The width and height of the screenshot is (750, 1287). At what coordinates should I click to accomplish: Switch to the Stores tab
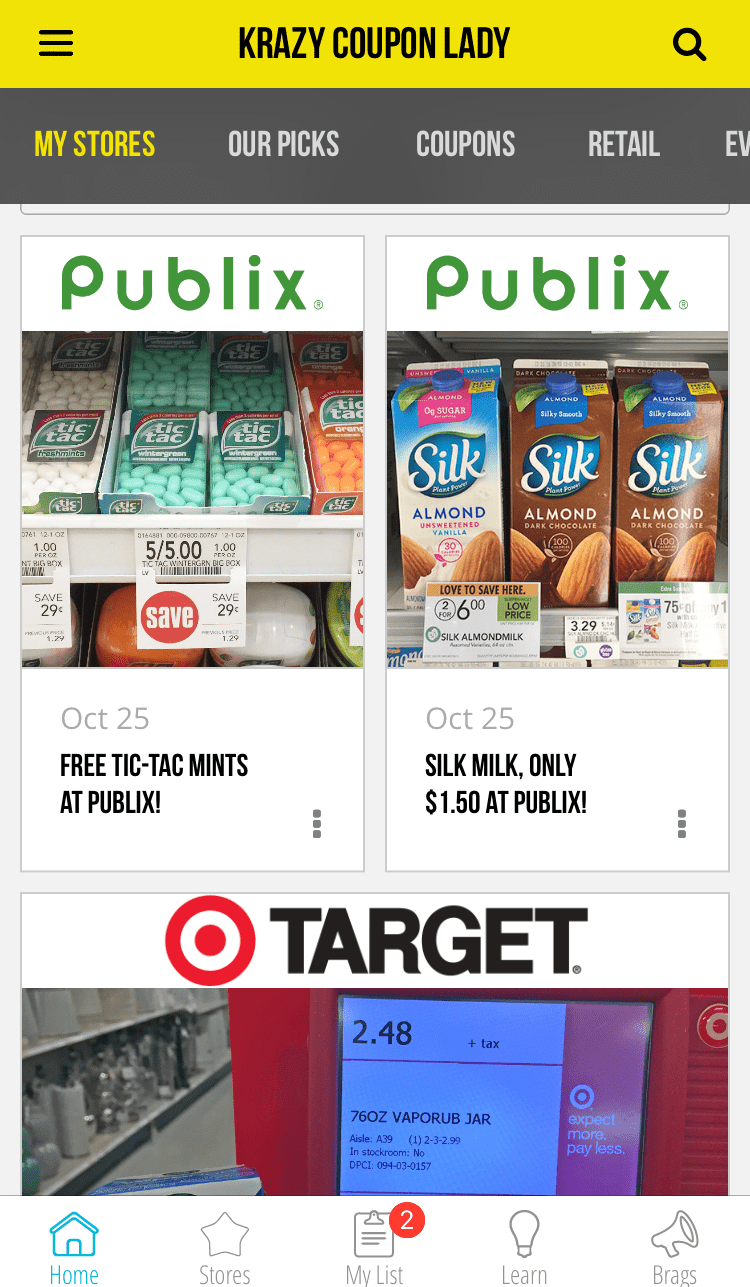224,1246
